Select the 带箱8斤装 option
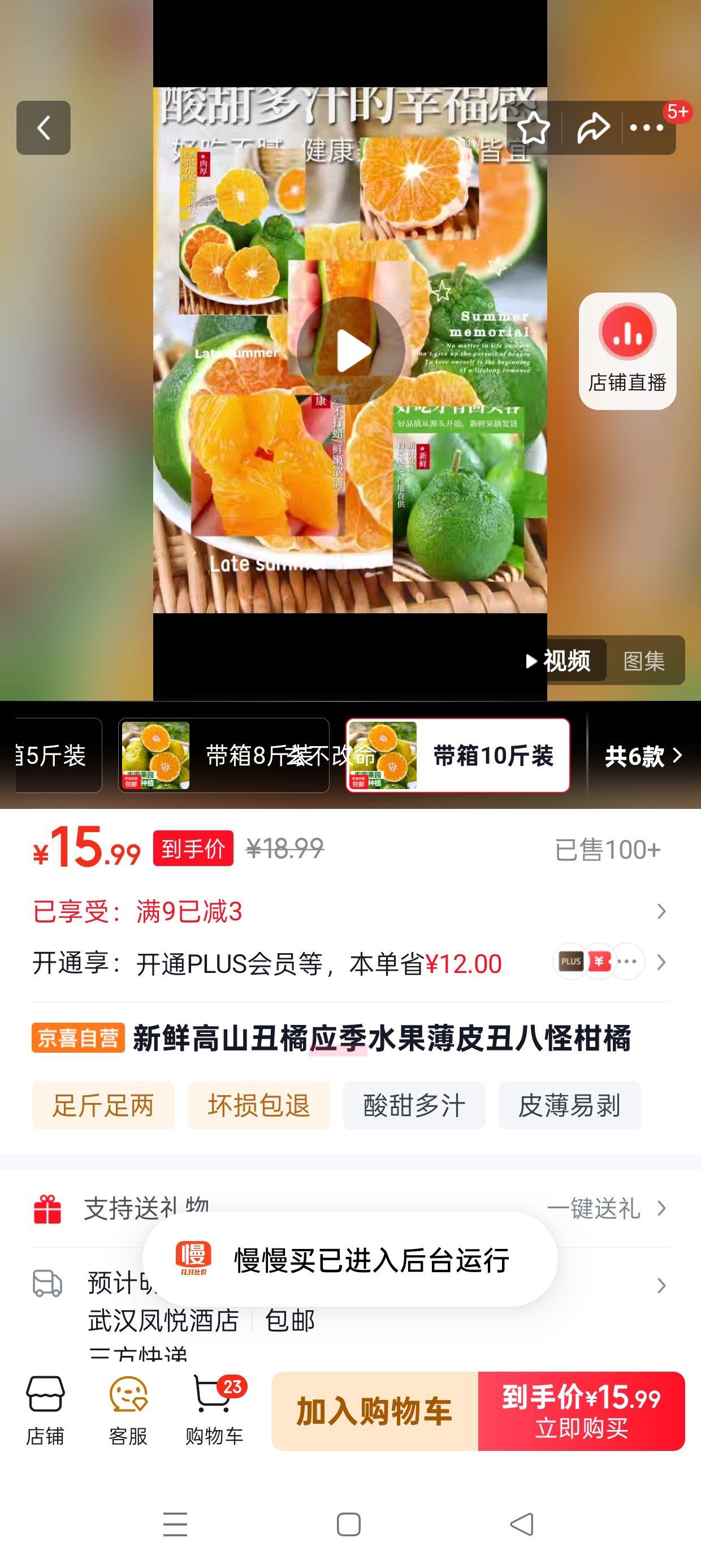The height and width of the screenshot is (1568, 701). [223, 755]
